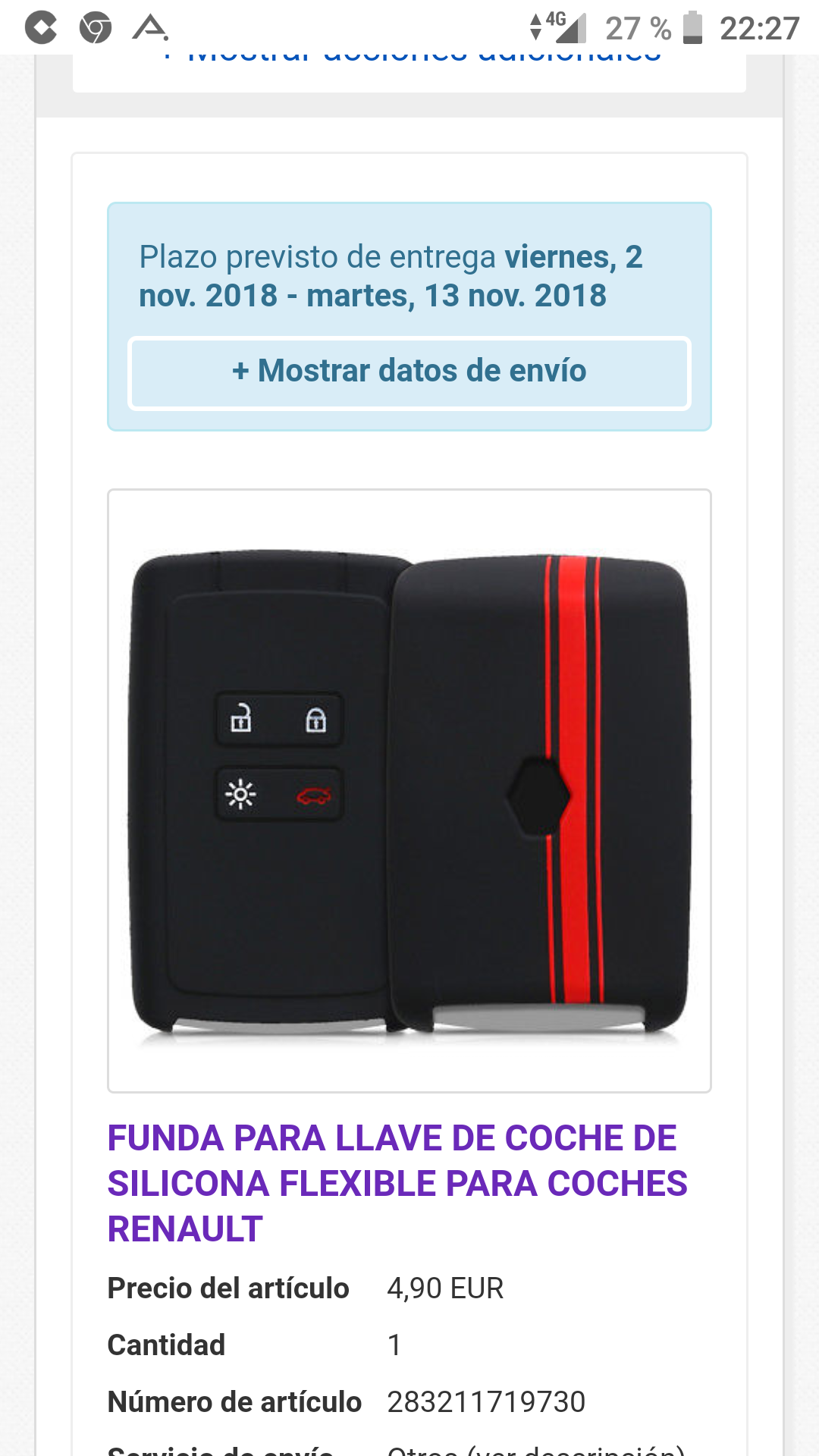Image resolution: width=819 pixels, height=1456 pixels.
Task: Open the Renault key cover product image
Action: point(409,790)
